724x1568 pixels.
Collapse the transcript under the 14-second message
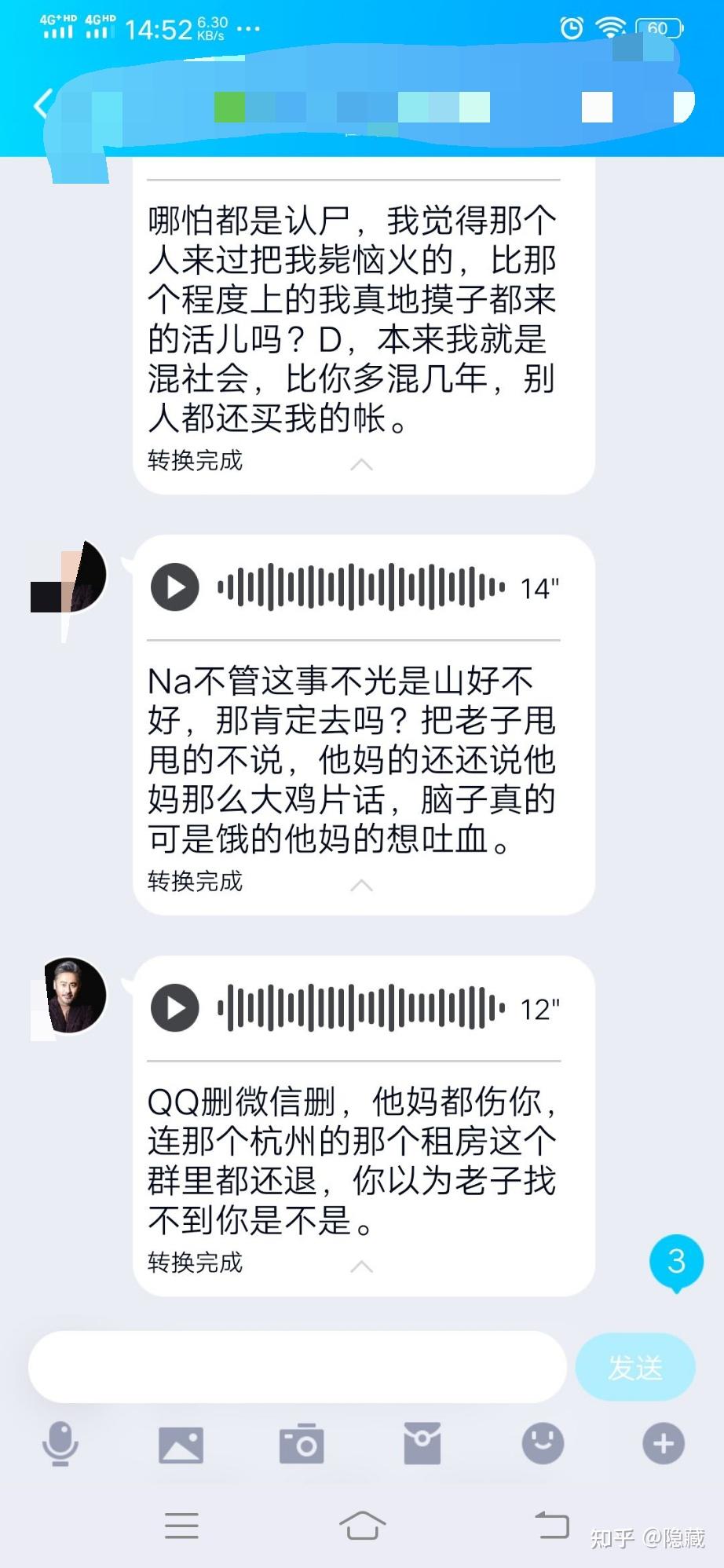(361, 885)
